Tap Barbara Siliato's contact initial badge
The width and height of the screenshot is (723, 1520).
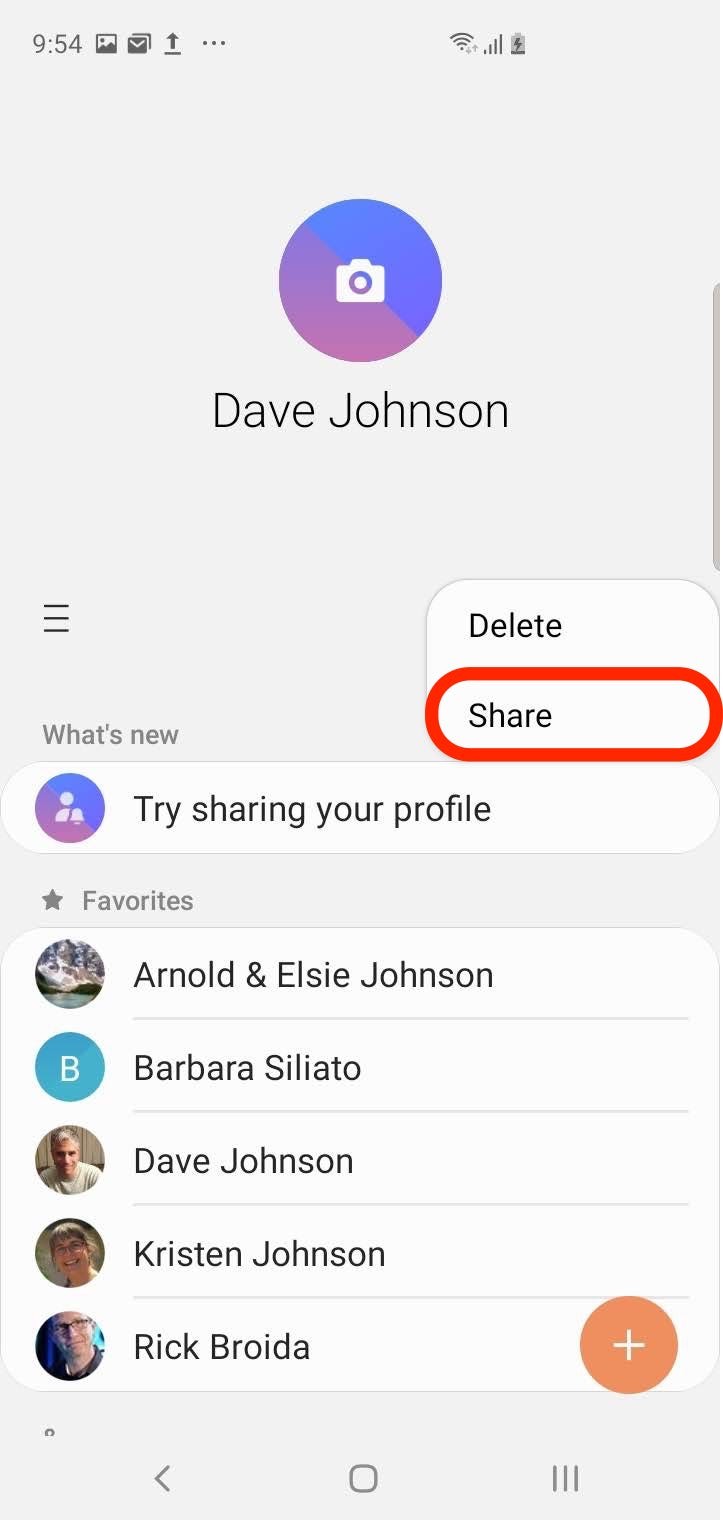[69, 1066]
